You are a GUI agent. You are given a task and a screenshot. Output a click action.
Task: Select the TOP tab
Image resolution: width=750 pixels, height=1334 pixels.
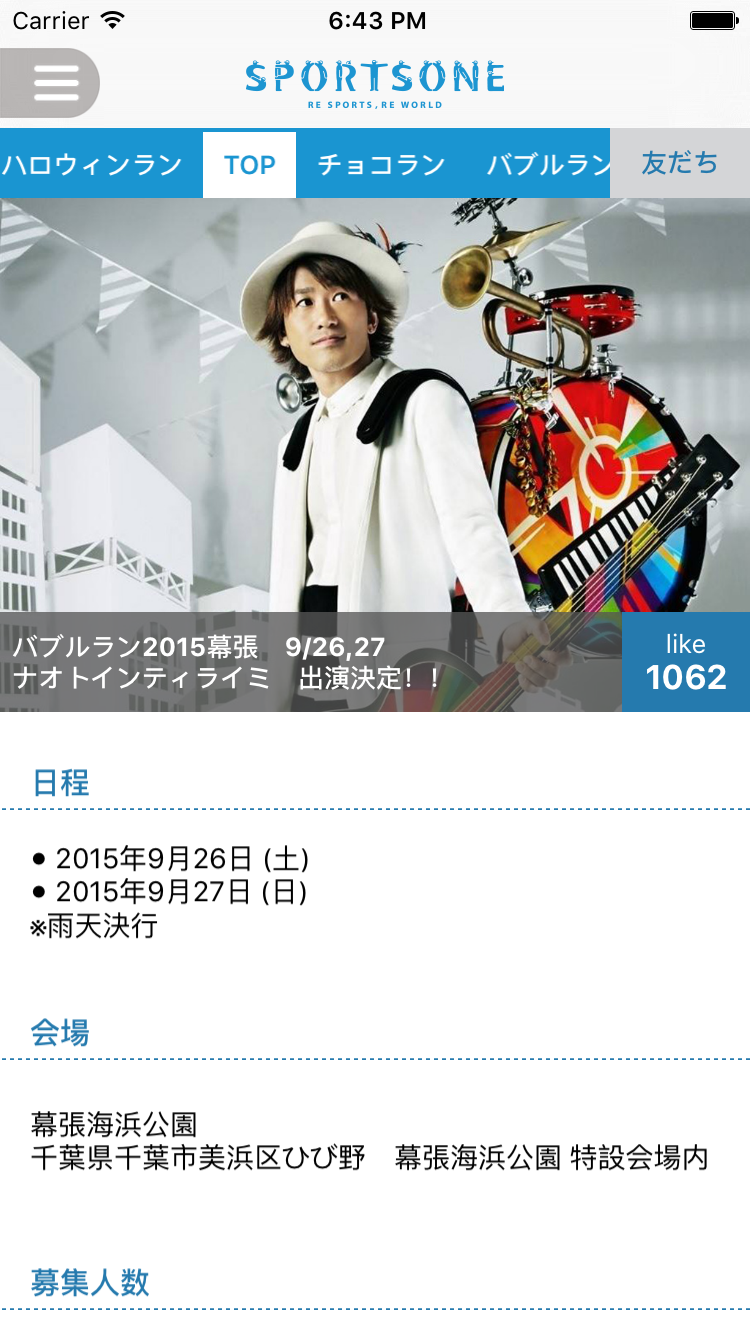pos(249,164)
